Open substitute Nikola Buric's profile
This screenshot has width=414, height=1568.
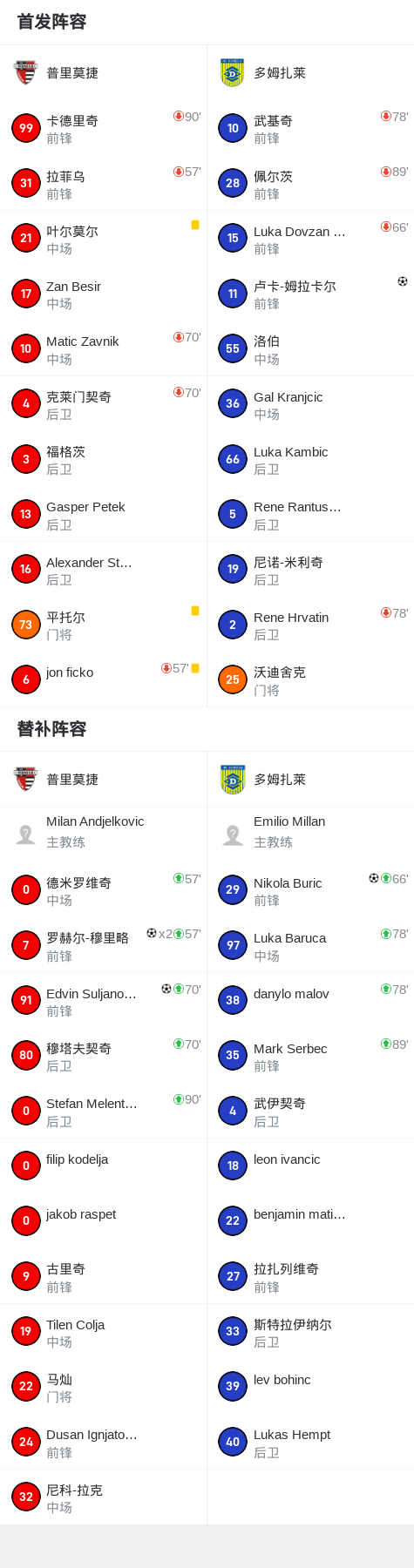310,890
